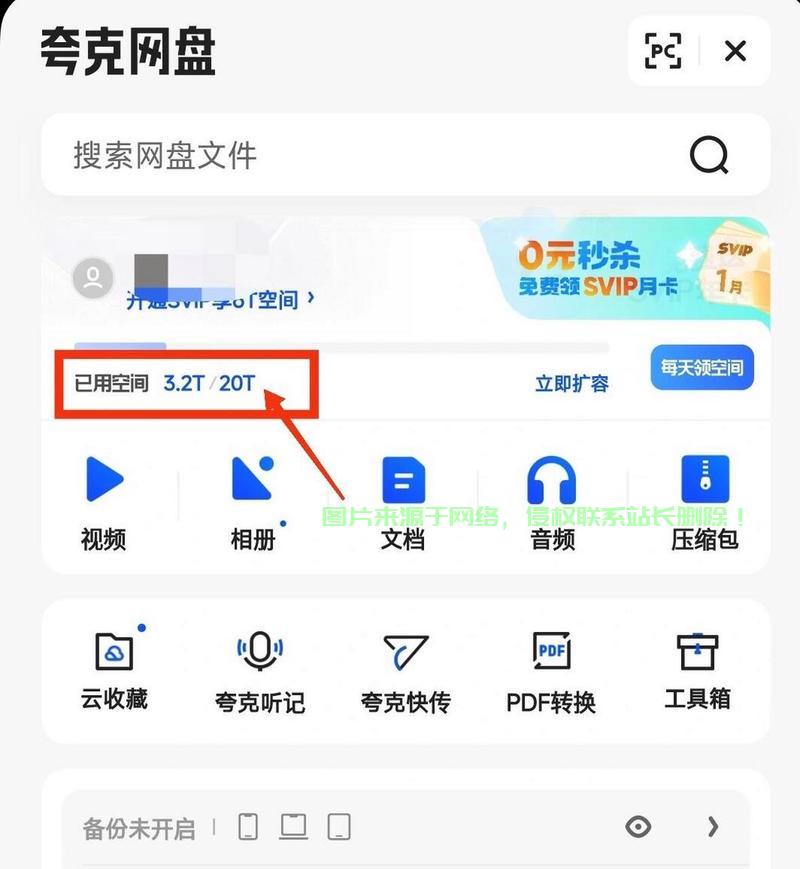Launch 夸克听记 voice notes

[x=260, y=672]
